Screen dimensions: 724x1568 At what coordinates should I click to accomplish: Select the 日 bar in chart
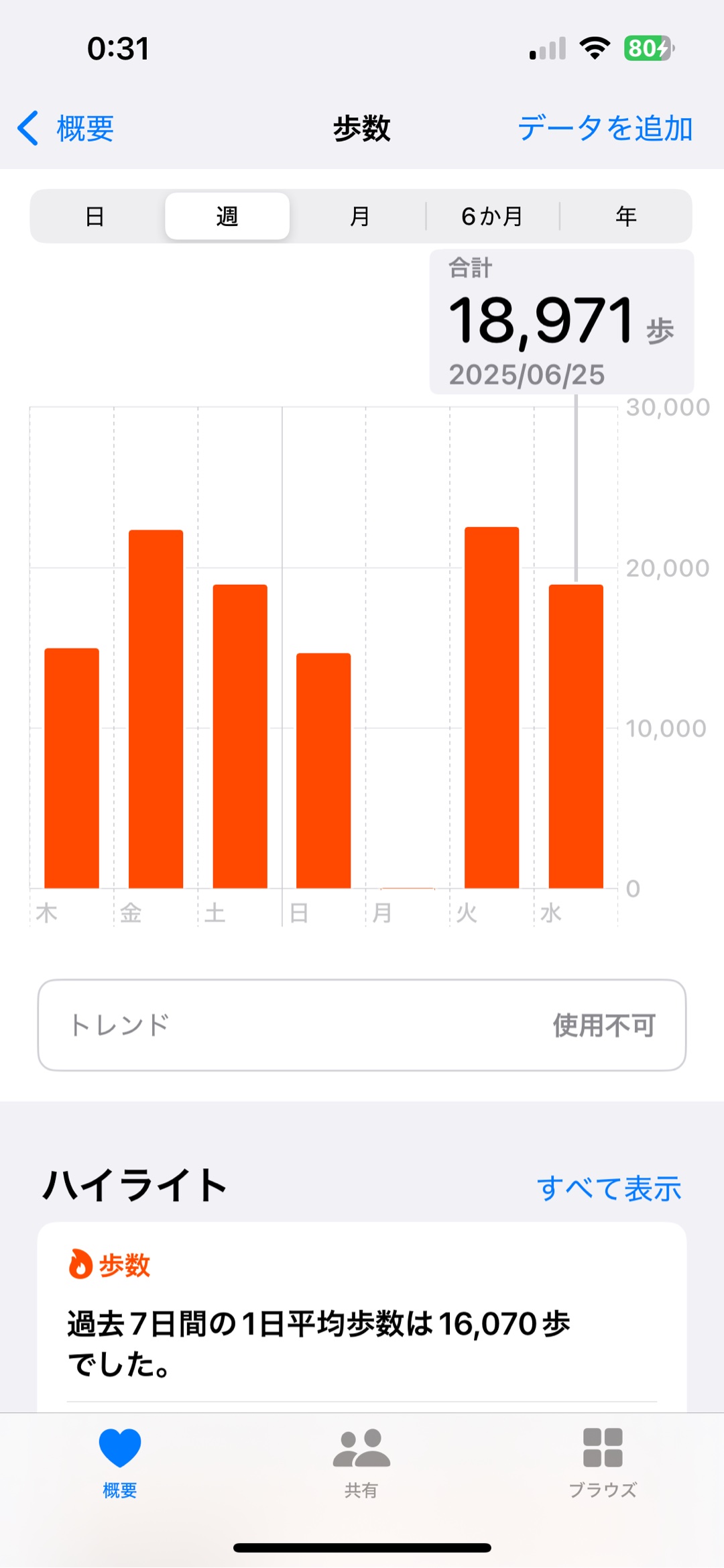point(323,771)
